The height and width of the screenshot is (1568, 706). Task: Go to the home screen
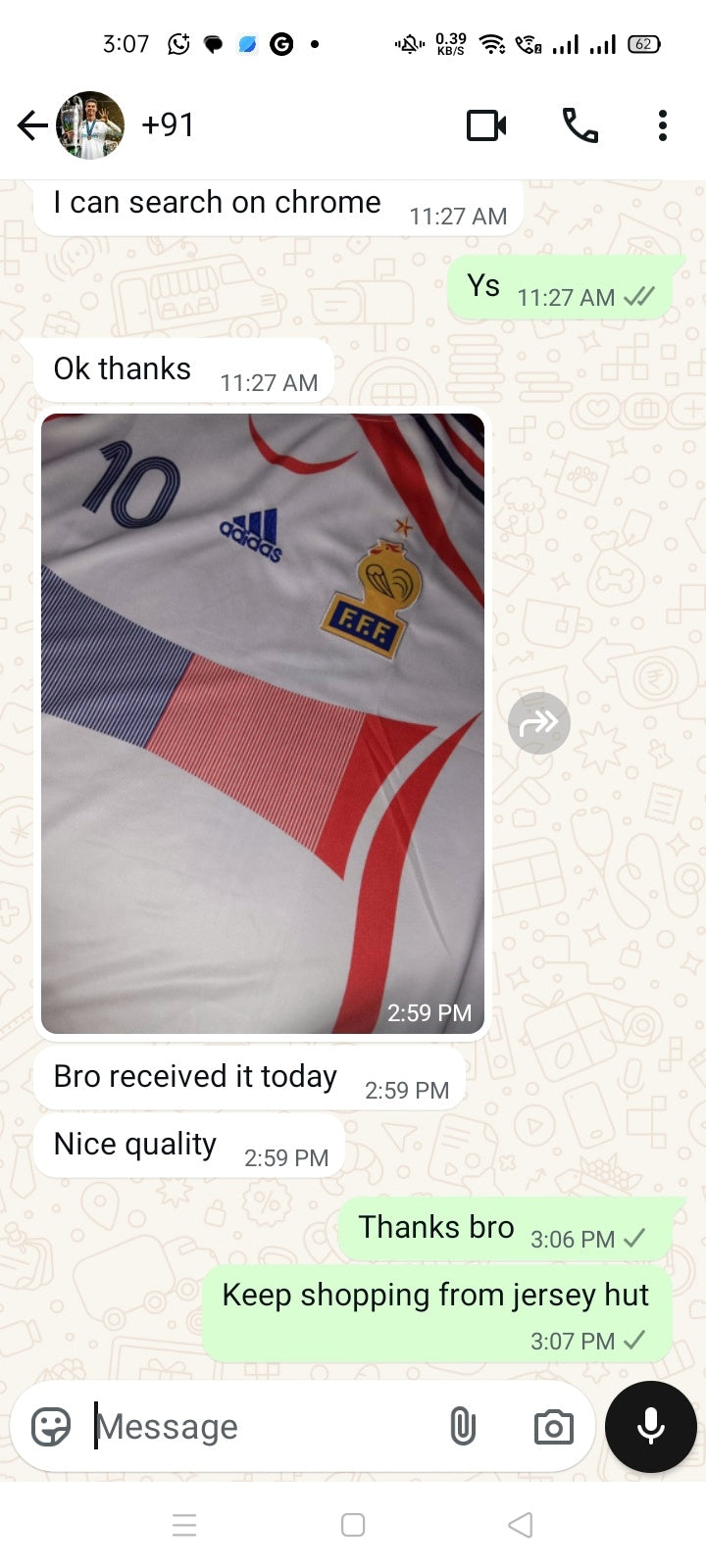[353, 1525]
